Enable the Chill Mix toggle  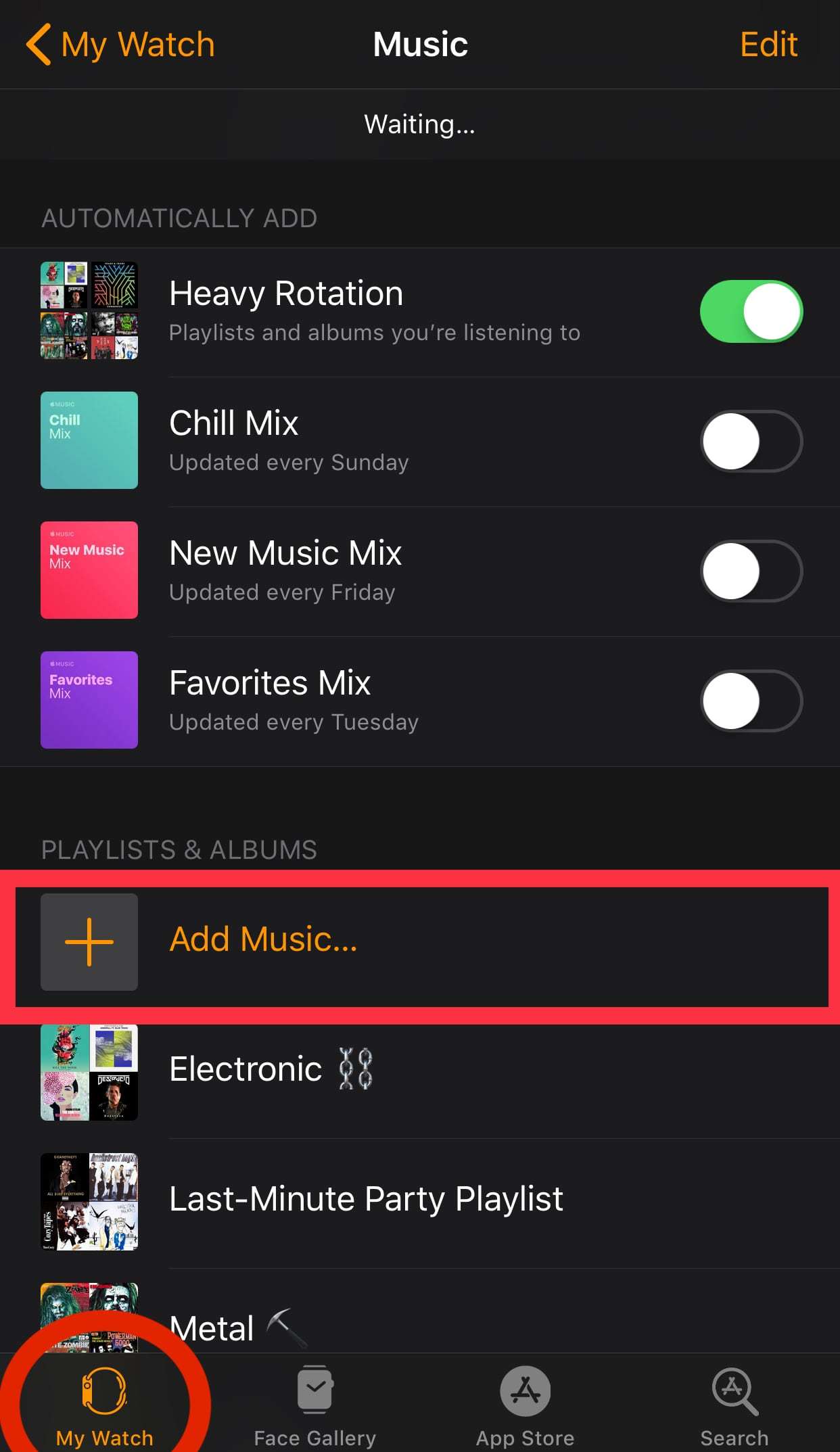coord(751,442)
